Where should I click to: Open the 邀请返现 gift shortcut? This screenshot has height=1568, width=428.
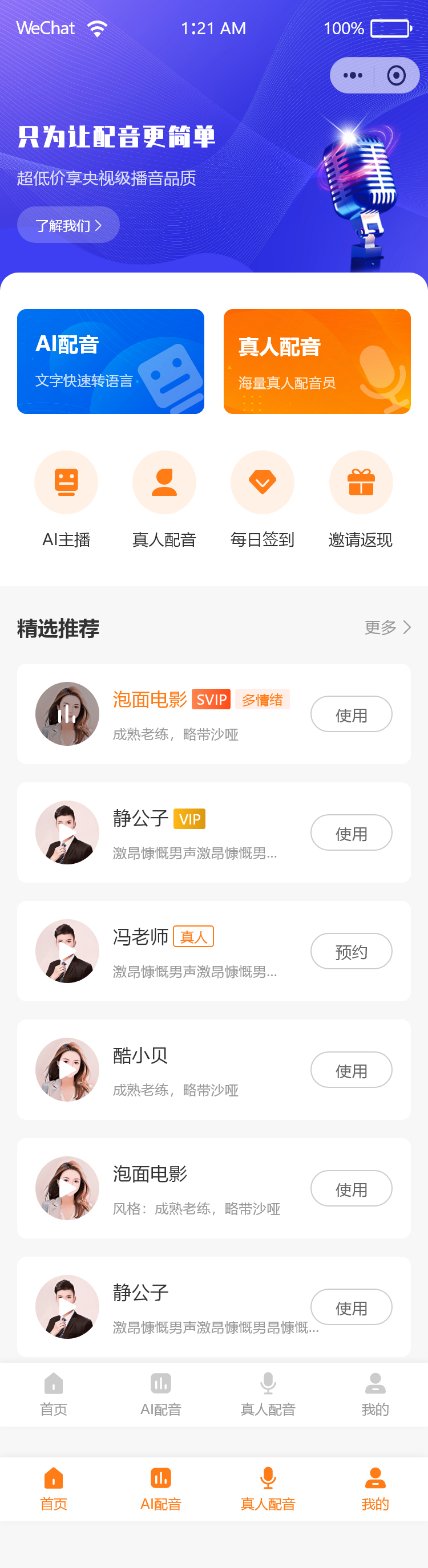361,483
